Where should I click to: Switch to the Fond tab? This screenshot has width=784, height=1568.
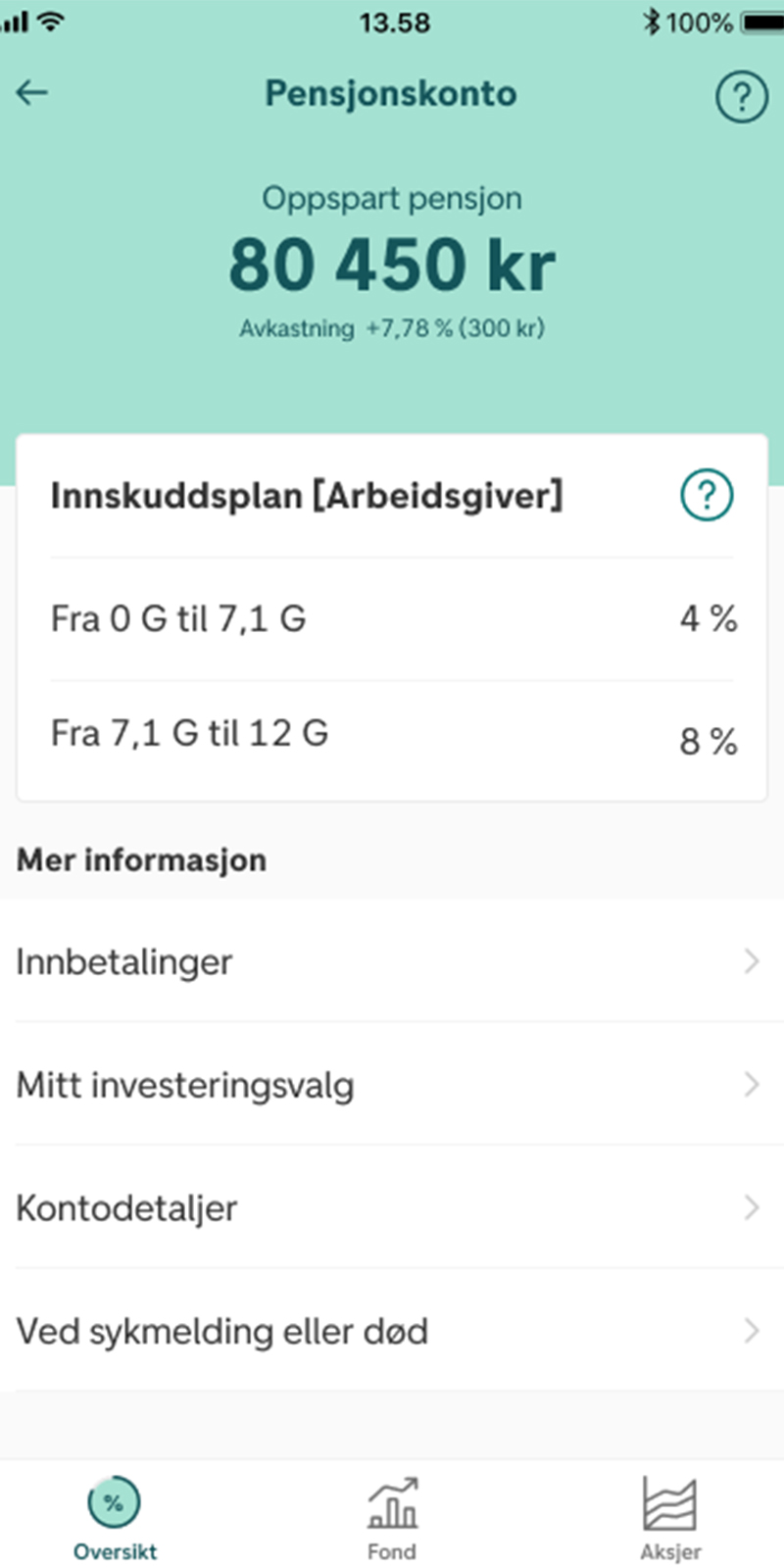[392, 1518]
